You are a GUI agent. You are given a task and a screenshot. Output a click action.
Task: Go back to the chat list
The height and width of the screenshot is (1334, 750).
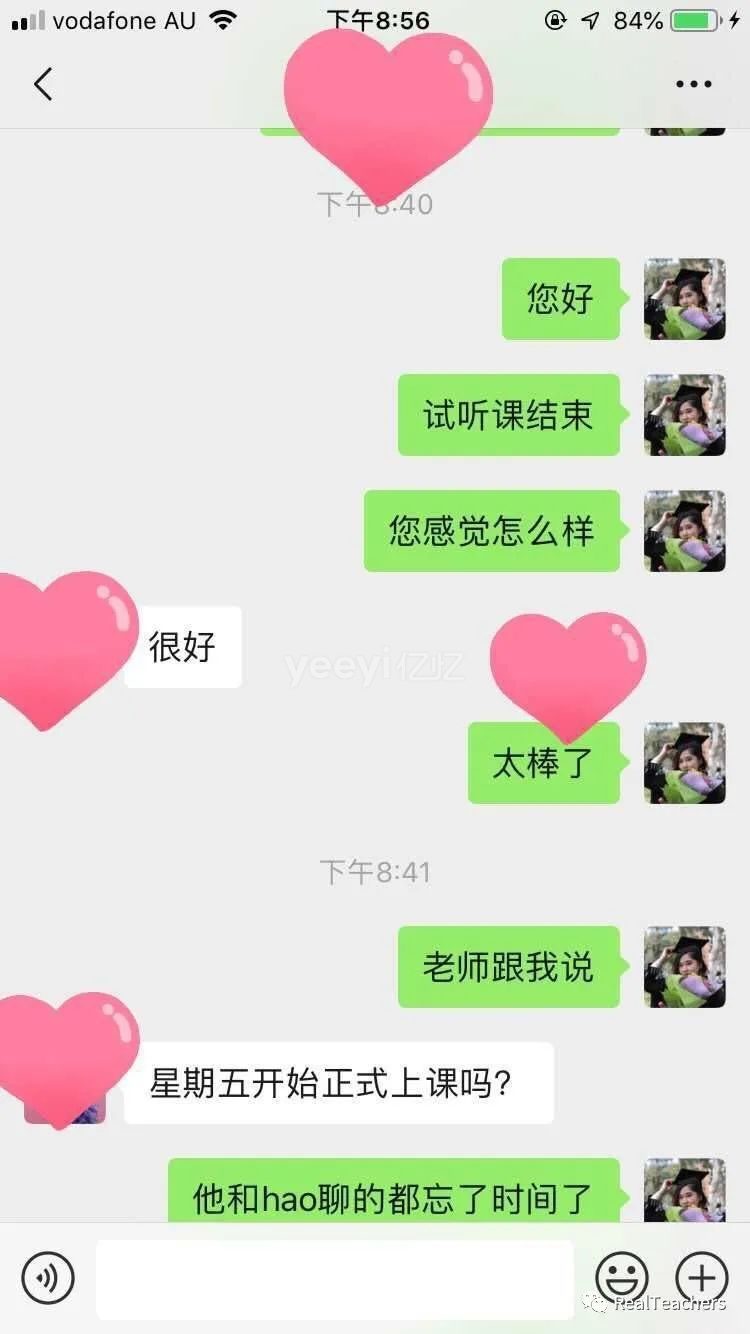point(42,84)
